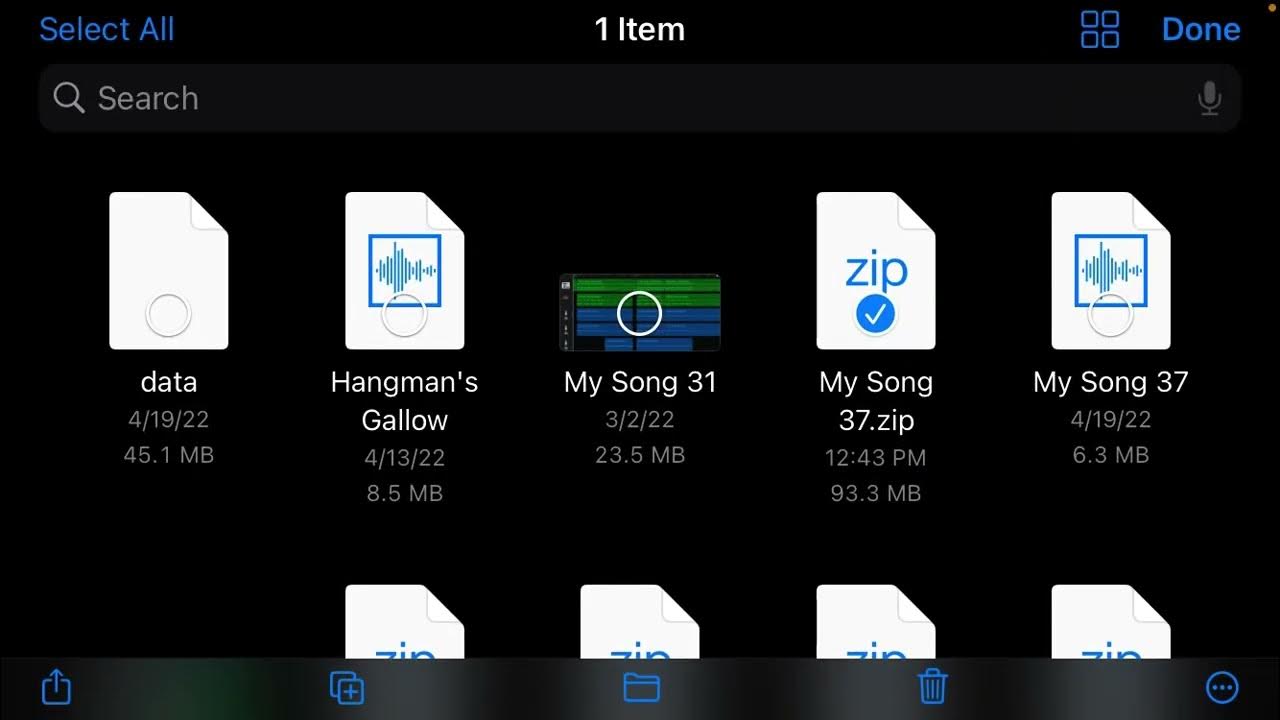Move selected item to a folder

click(641, 688)
